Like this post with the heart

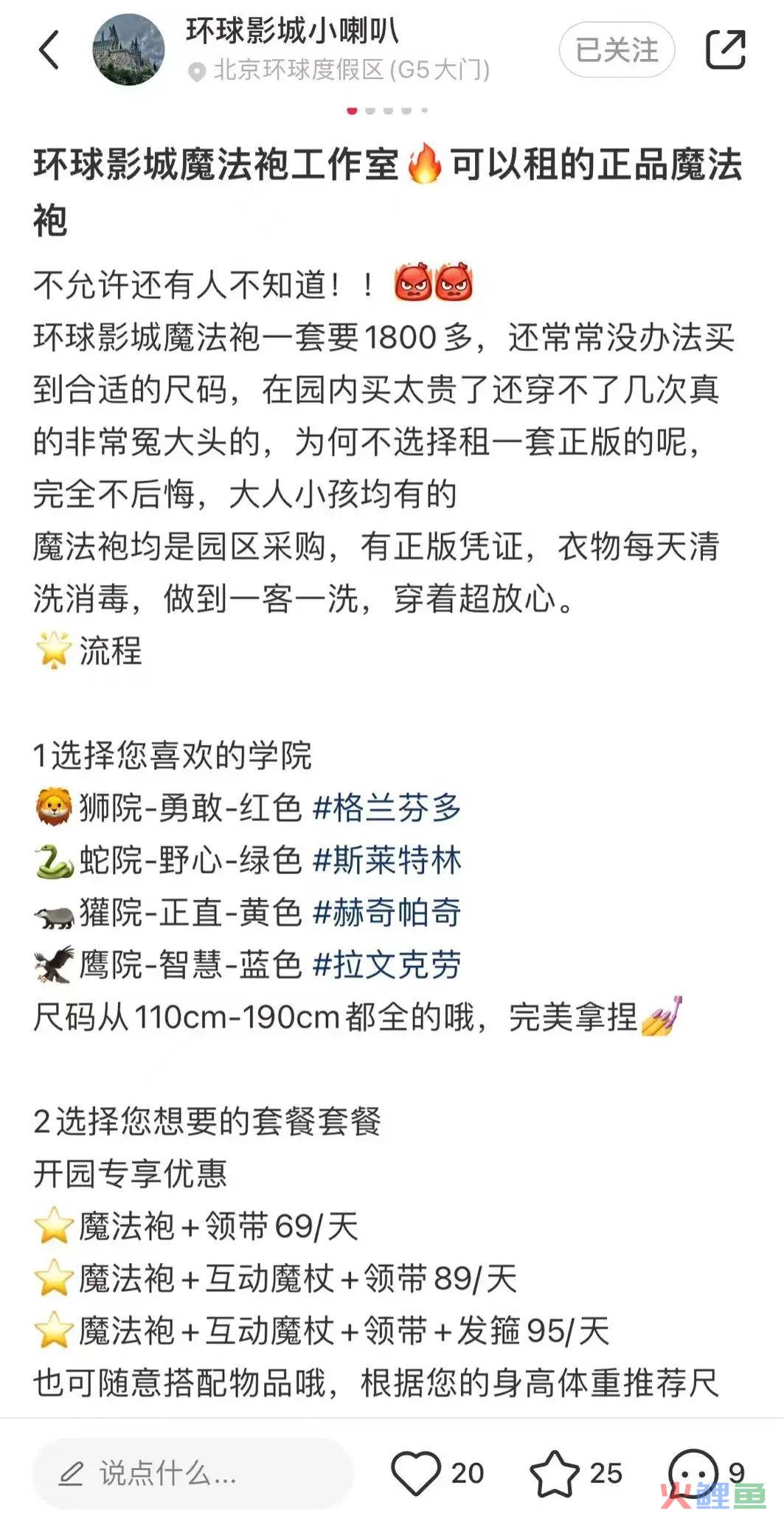(416, 1473)
